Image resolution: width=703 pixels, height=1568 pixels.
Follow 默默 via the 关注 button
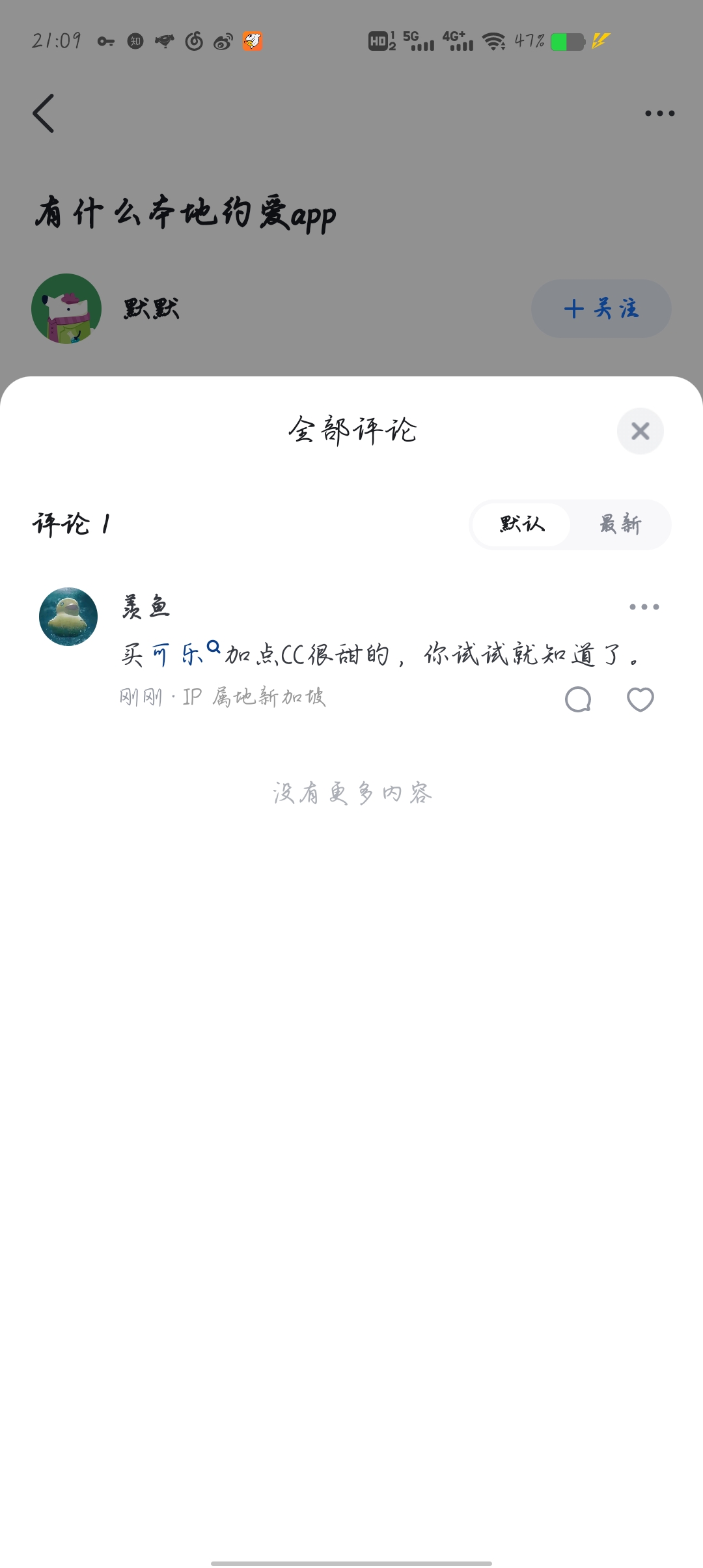[x=600, y=309]
